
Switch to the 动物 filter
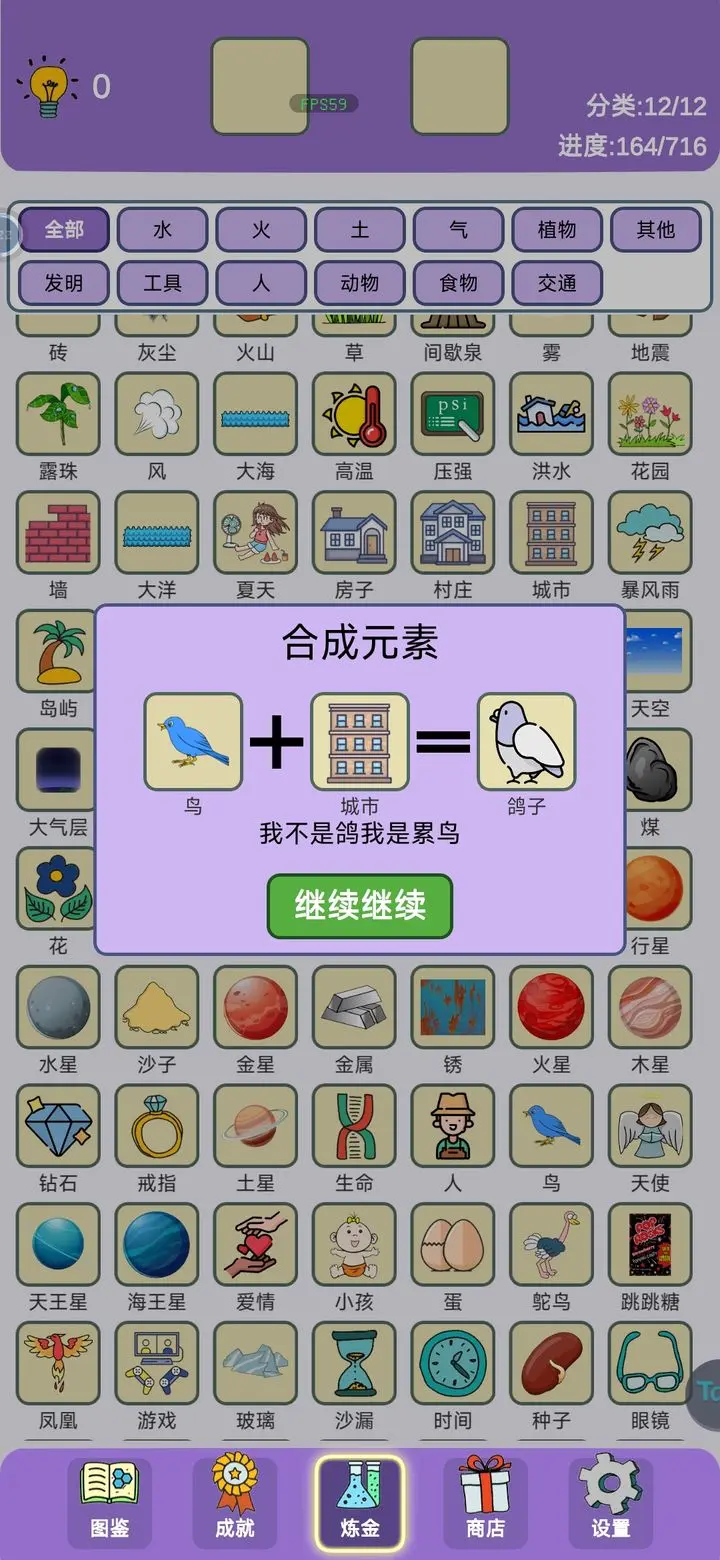click(x=359, y=283)
